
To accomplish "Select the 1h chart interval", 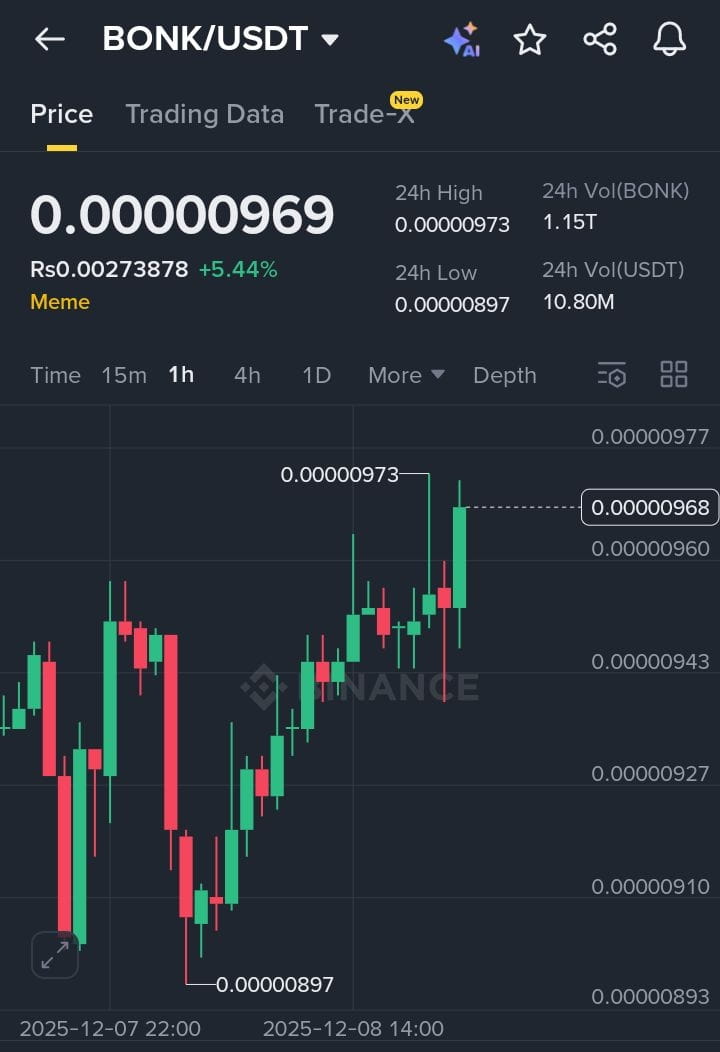I will (181, 375).
